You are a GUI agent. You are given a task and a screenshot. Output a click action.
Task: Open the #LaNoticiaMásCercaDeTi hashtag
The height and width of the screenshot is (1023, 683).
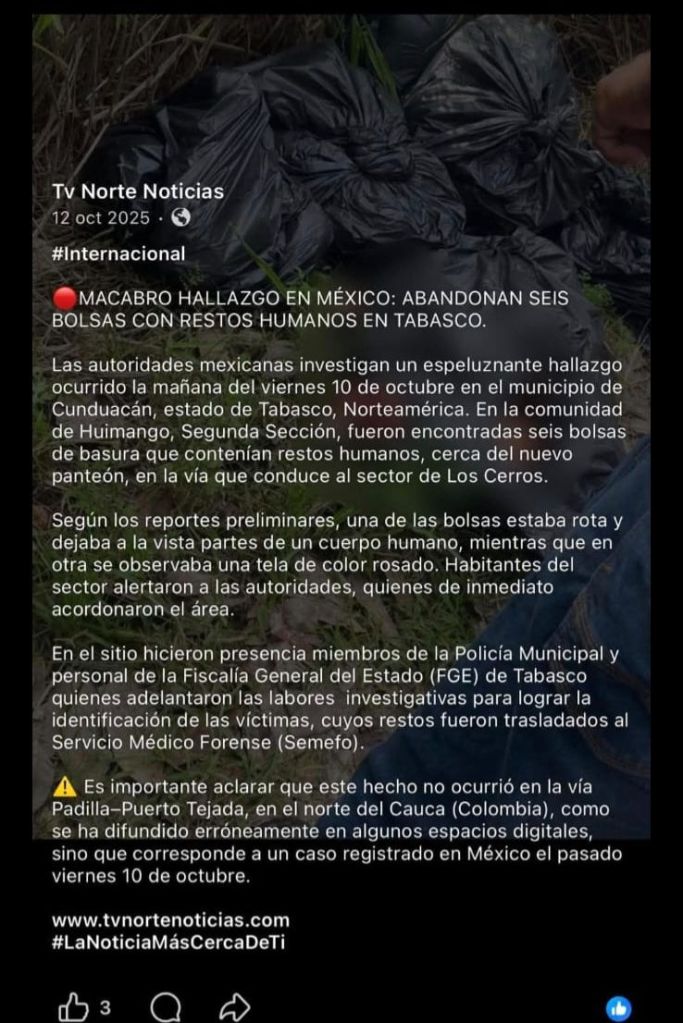(x=168, y=943)
